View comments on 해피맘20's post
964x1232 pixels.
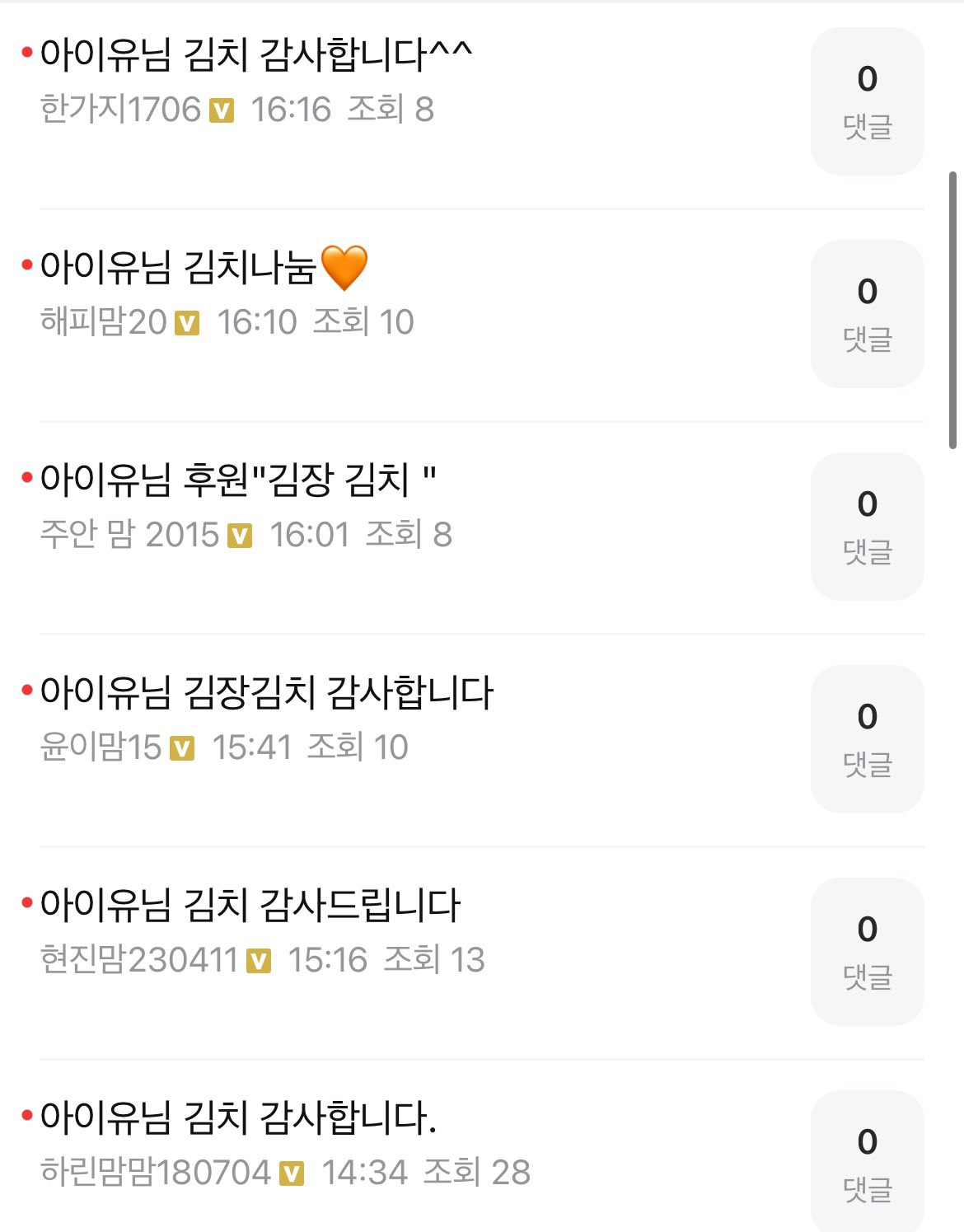pos(867,314)
